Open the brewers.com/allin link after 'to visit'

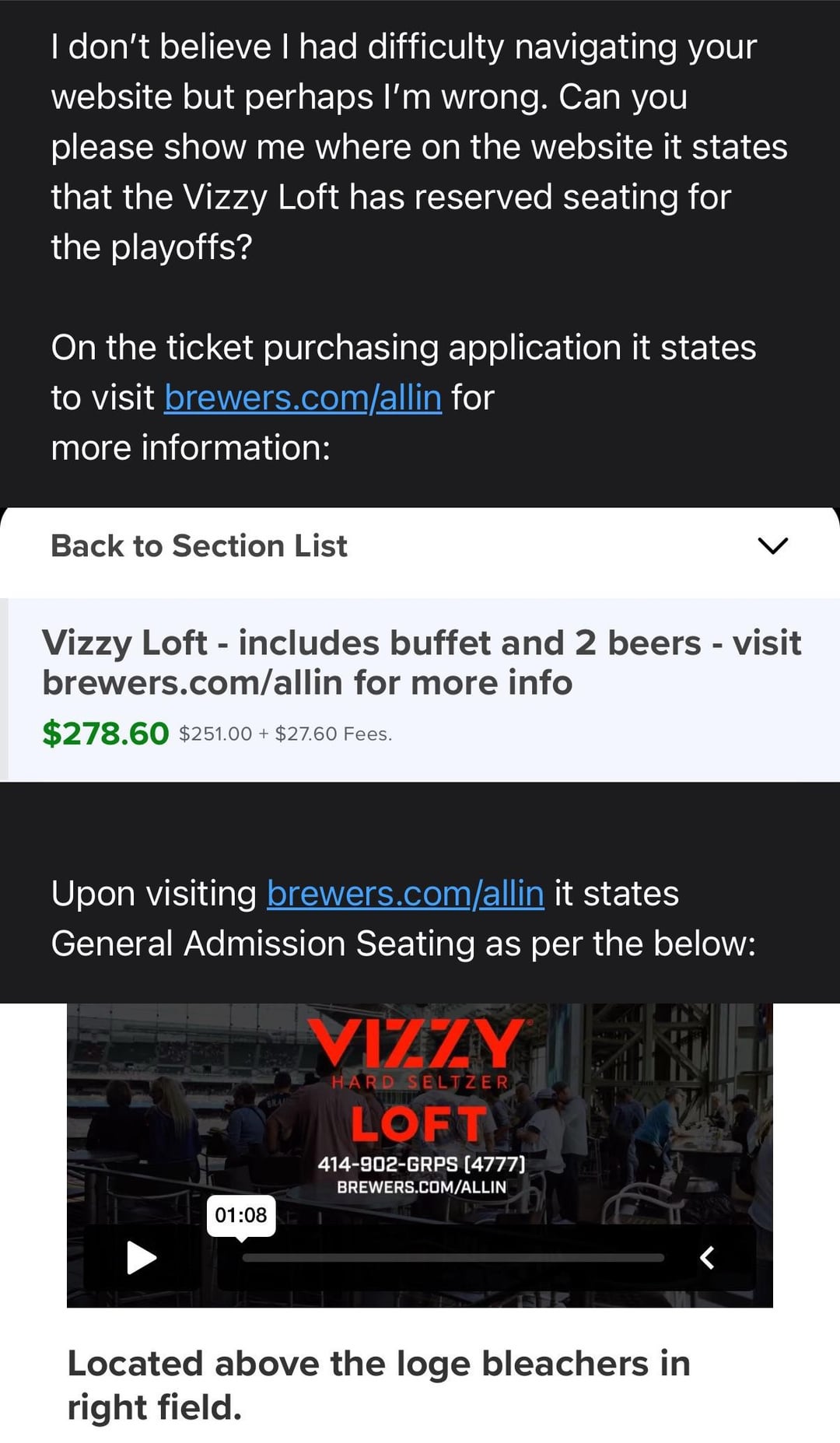pyautogui.click(x=303, y=398)
